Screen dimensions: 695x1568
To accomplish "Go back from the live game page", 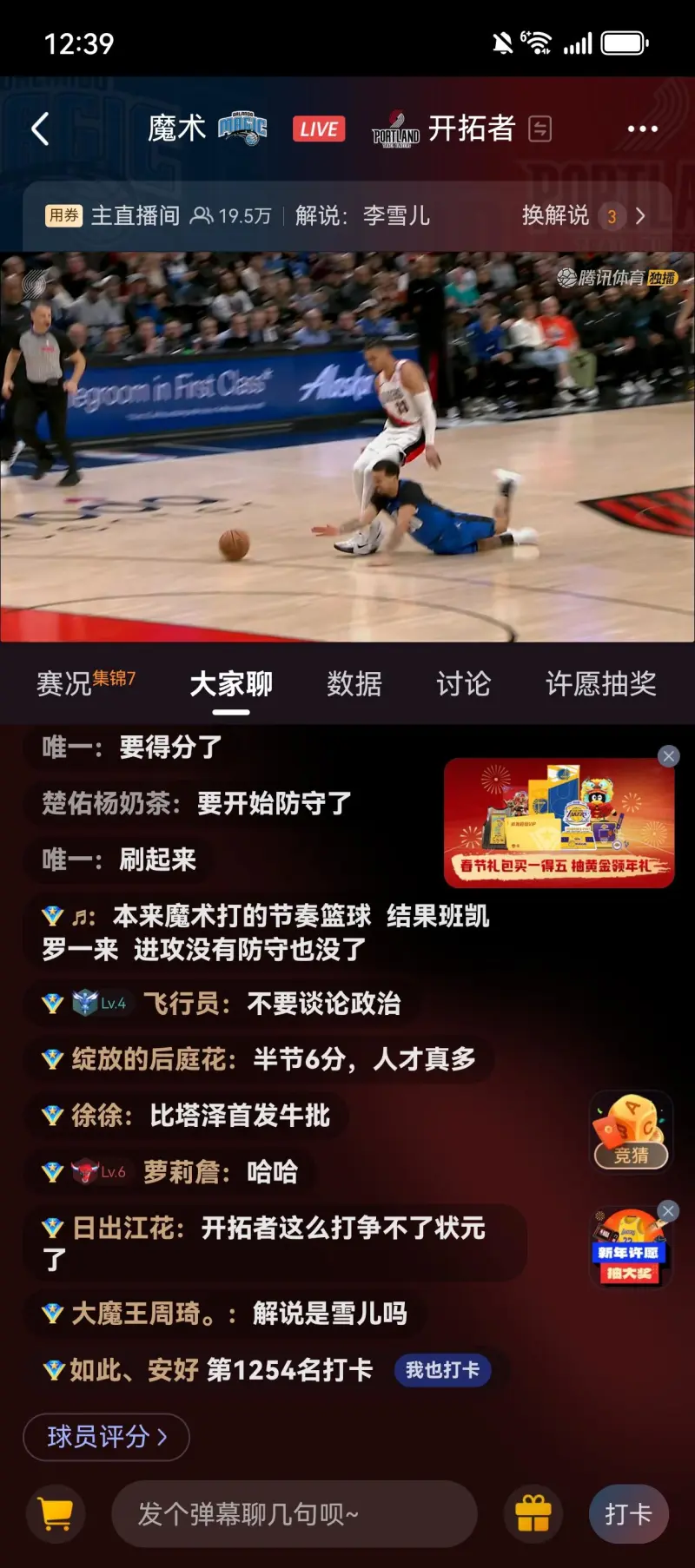I will 41,129.
